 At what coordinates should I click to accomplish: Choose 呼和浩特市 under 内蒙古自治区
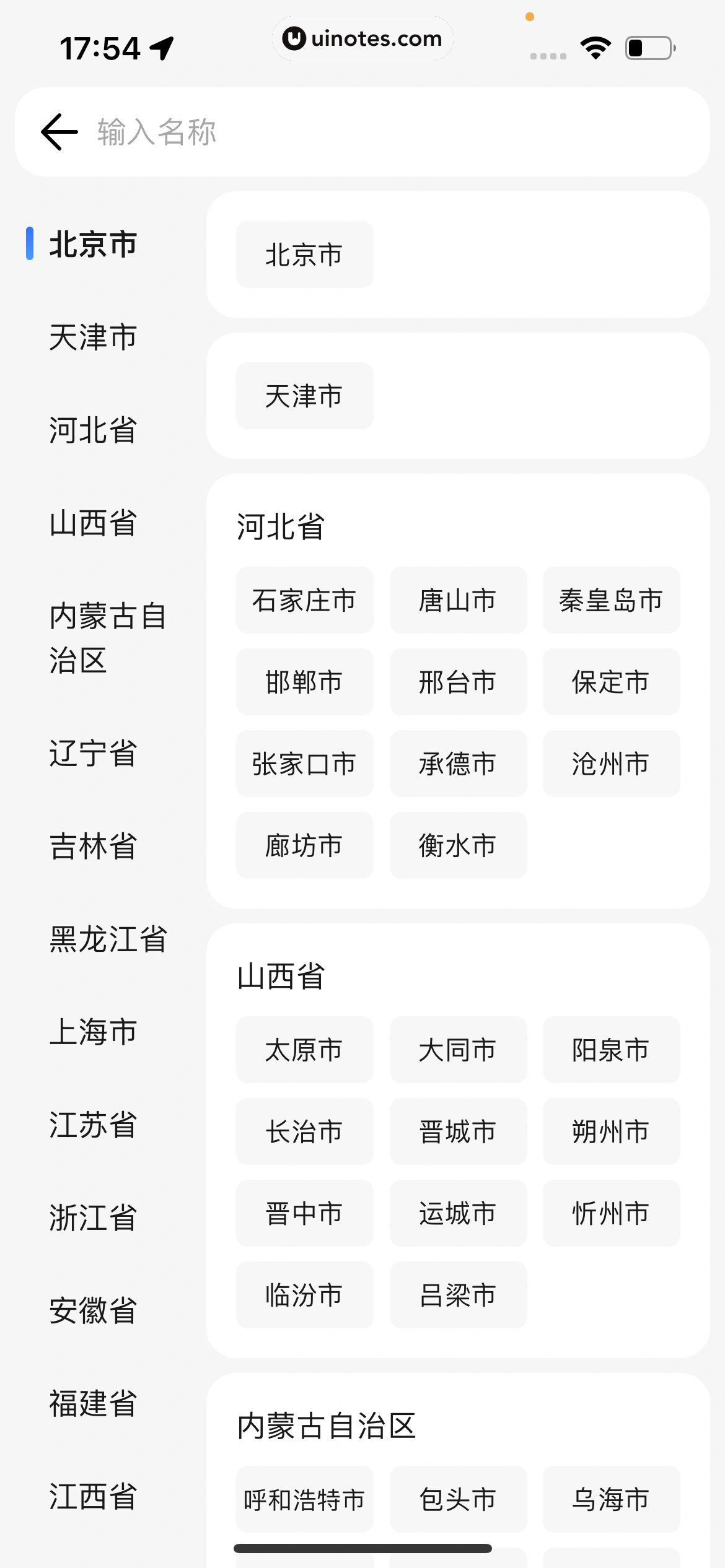coord(304,1499)
